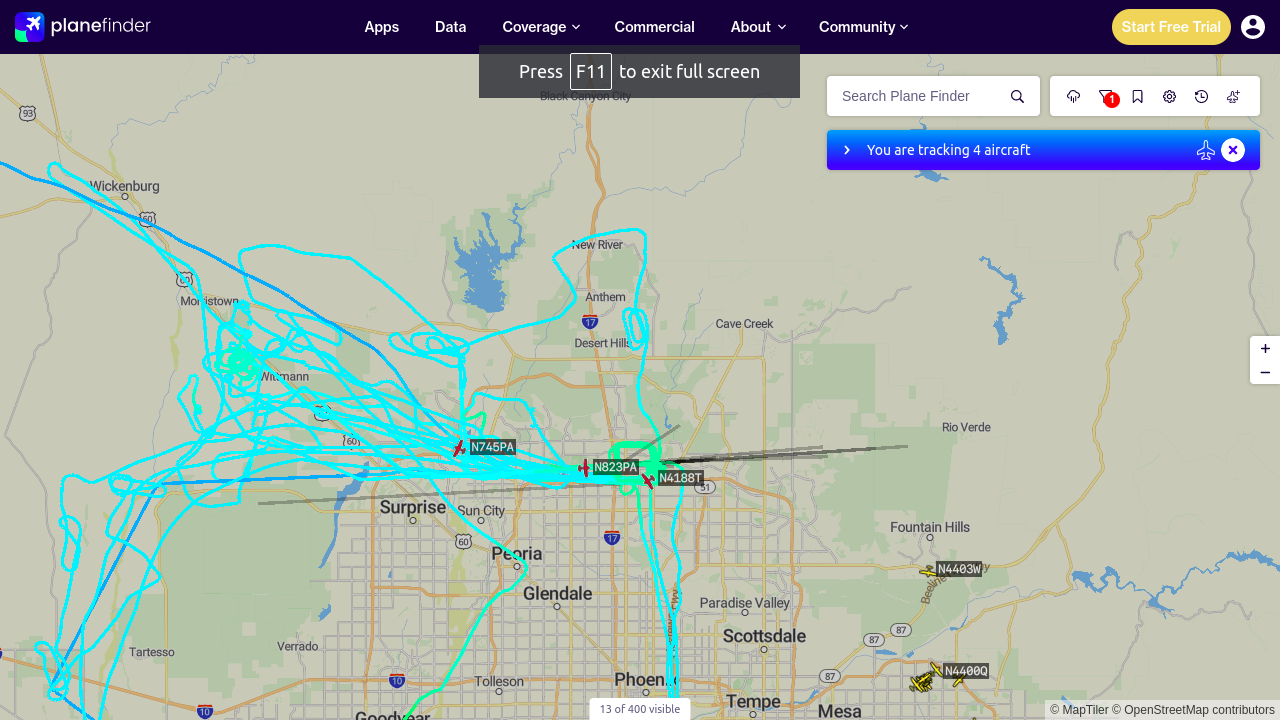This screenshot has width=1280, height=720.
Task: Open the Data page
Action: point(450,27)
